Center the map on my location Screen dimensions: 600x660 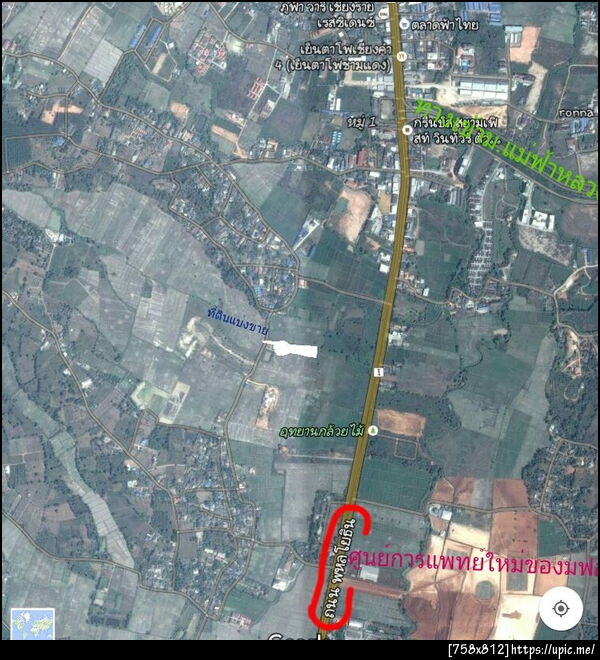tap(561, 608)
